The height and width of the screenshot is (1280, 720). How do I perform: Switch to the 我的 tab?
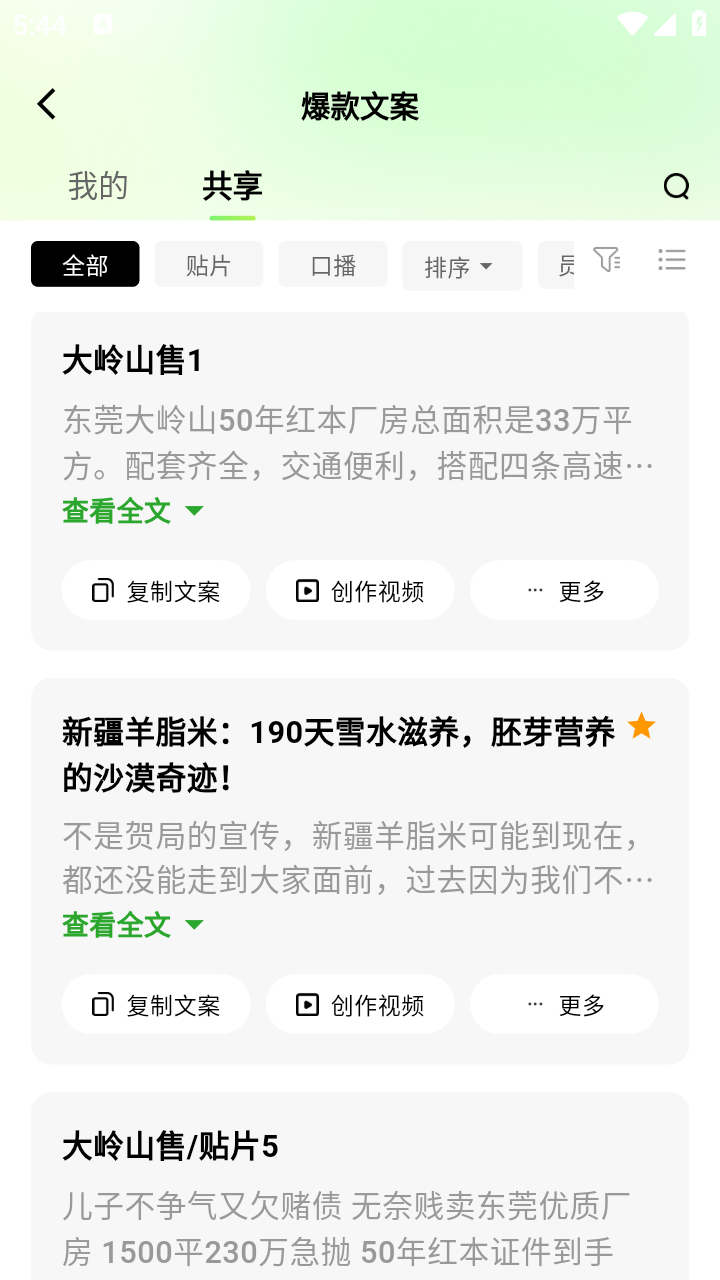point(96,186)
